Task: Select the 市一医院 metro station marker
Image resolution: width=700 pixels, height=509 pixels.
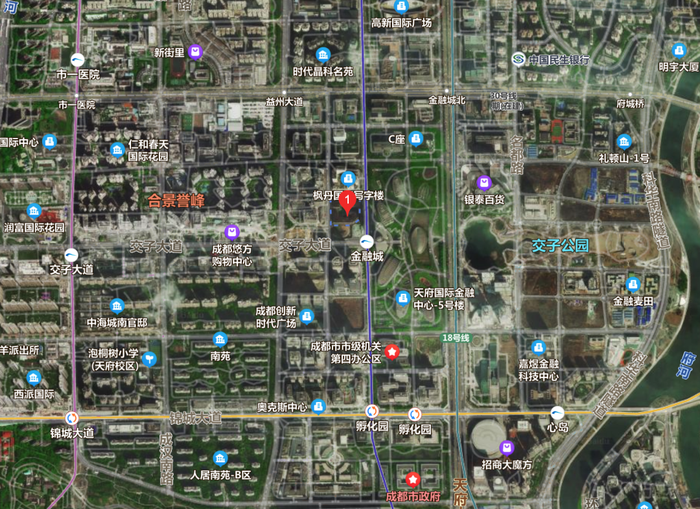Action: click(x=78, y=60)
